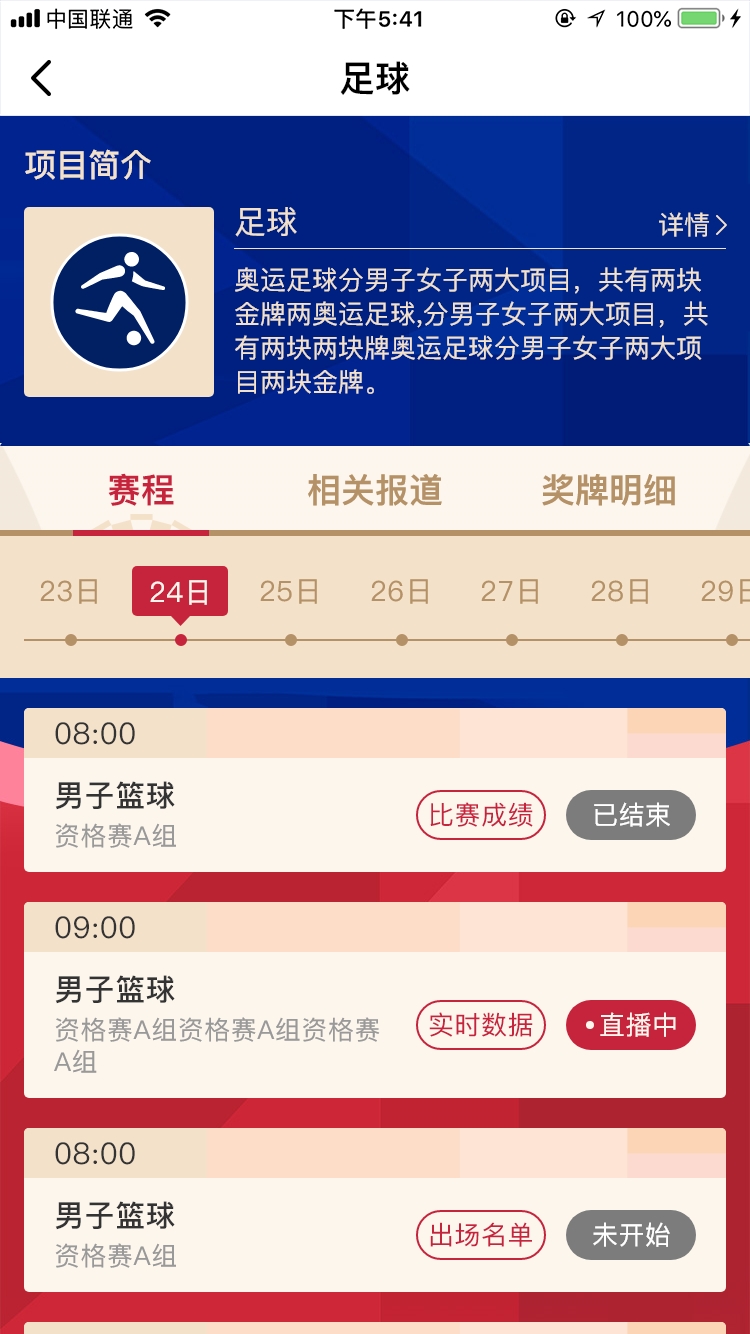Select the 28日 date

pos(620,592)
